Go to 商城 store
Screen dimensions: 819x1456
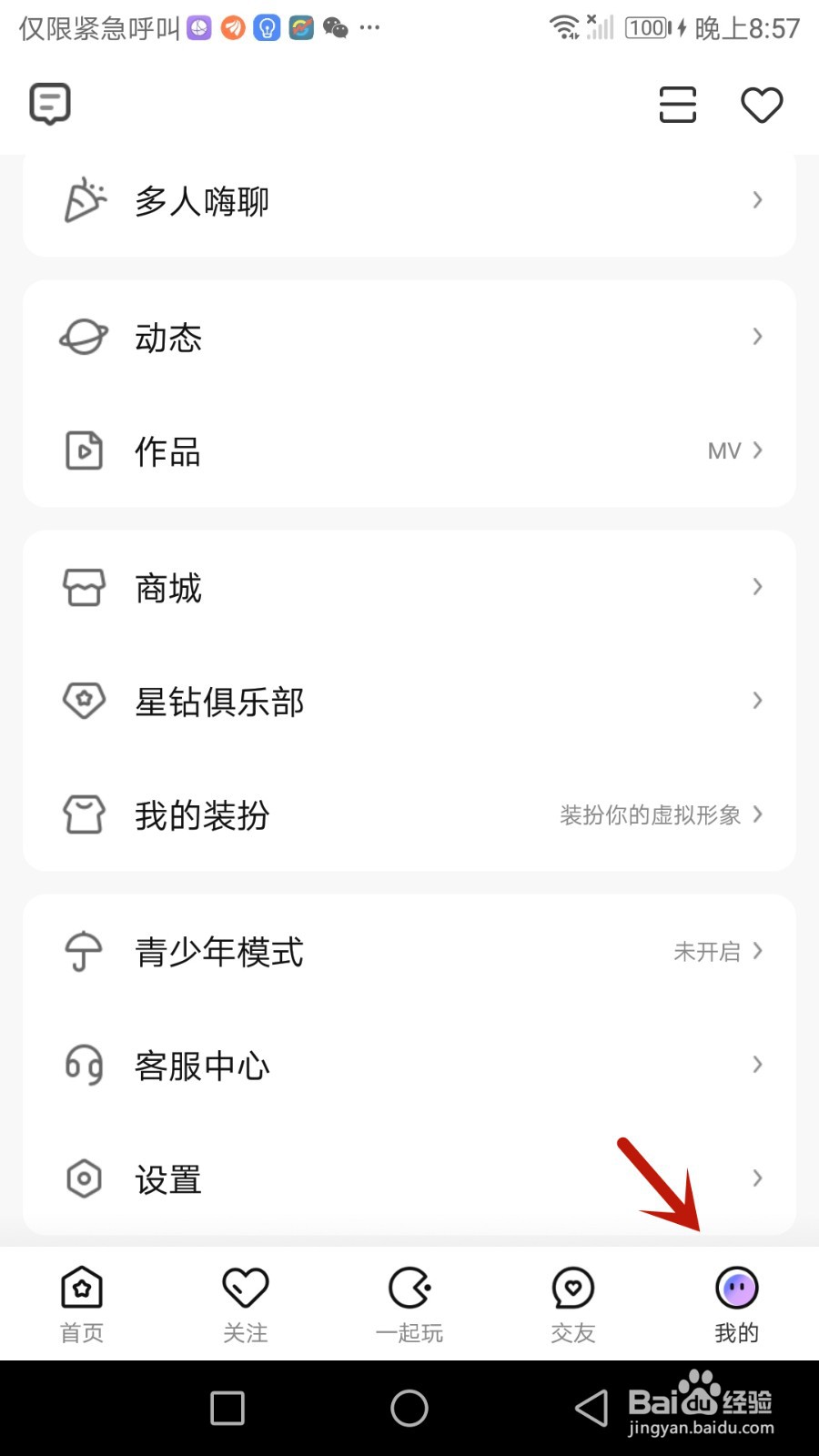(409, 588)
